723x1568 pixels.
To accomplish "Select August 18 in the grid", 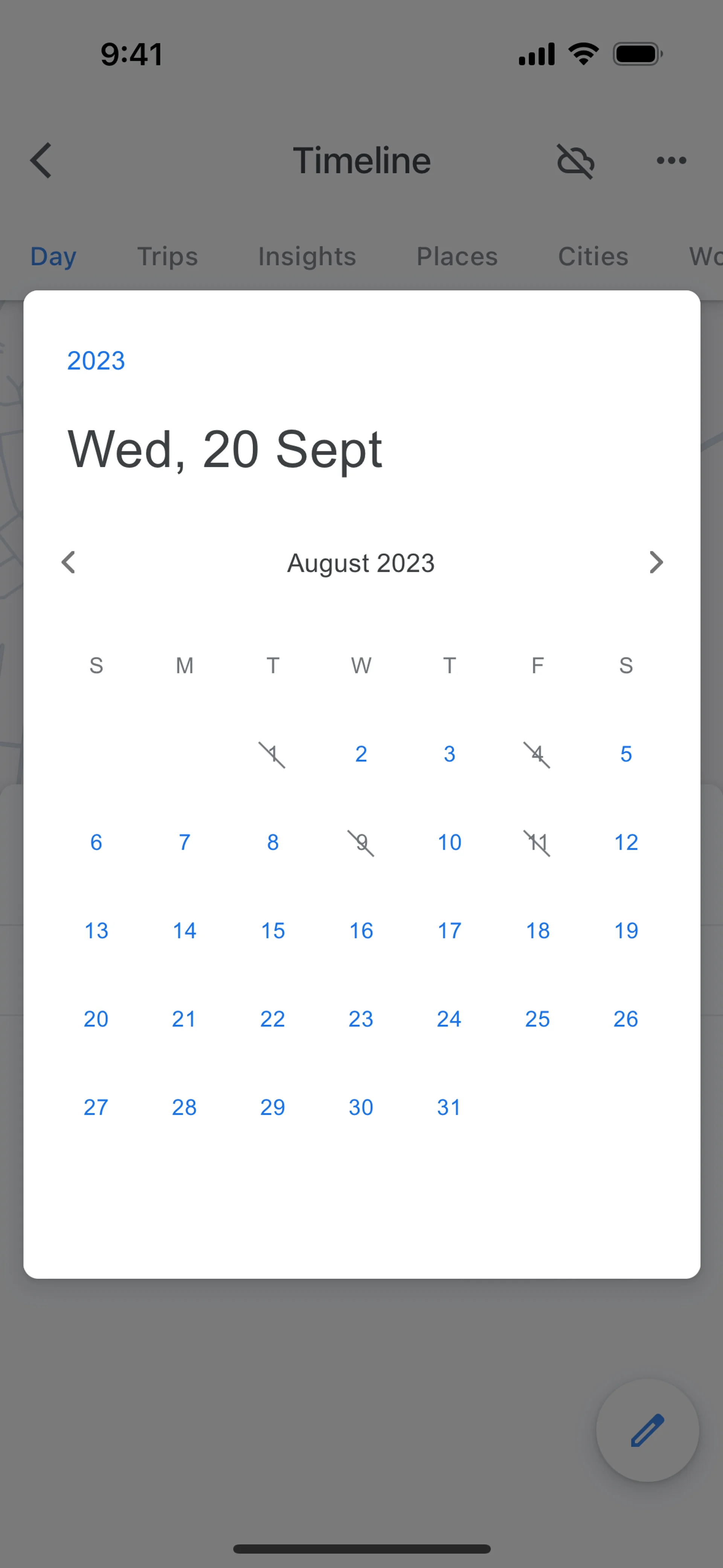I will (x=537, y=931).
